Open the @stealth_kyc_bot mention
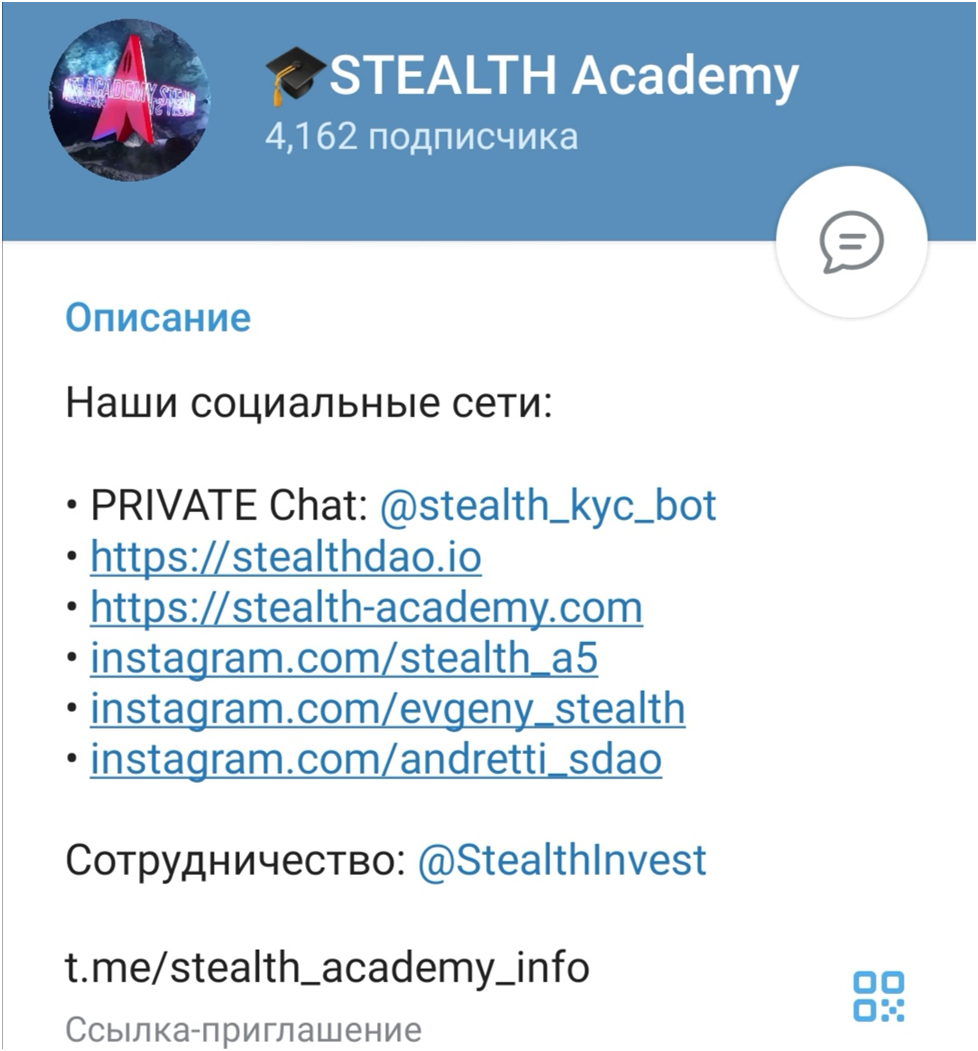 [x=548, y=505]
